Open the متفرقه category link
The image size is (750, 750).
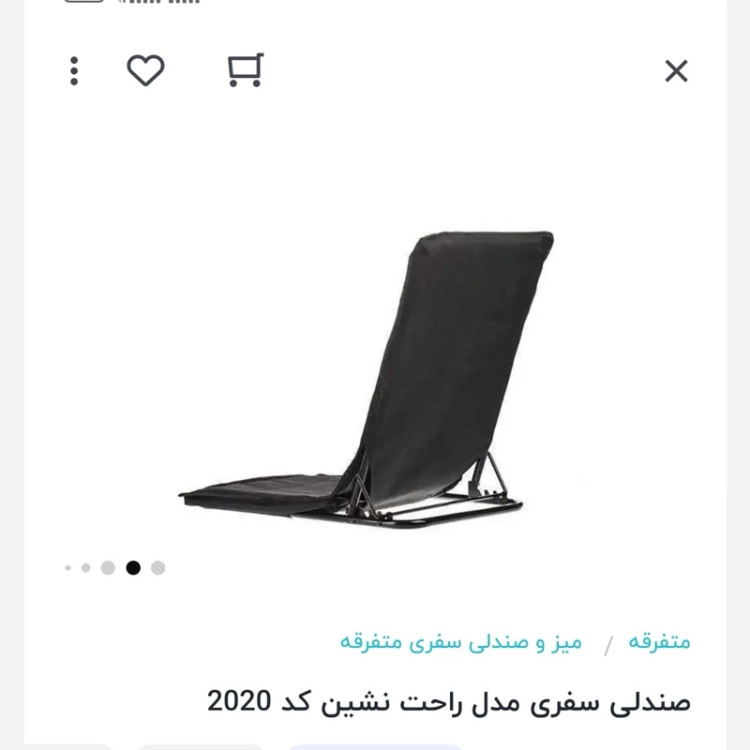click(659, 641)
